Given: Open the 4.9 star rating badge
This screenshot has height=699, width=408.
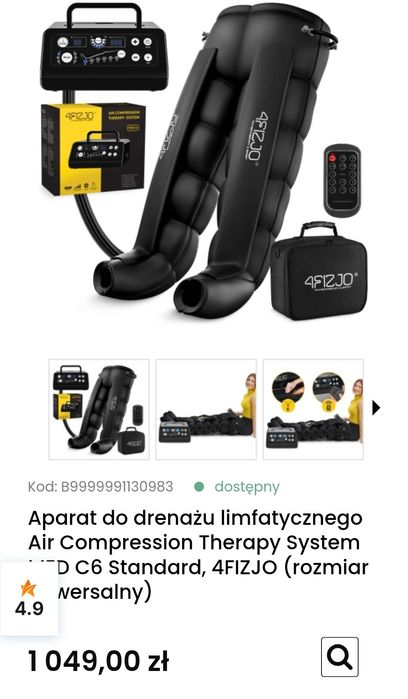Looking at the screenshot, I should click(x=29, y=599).
